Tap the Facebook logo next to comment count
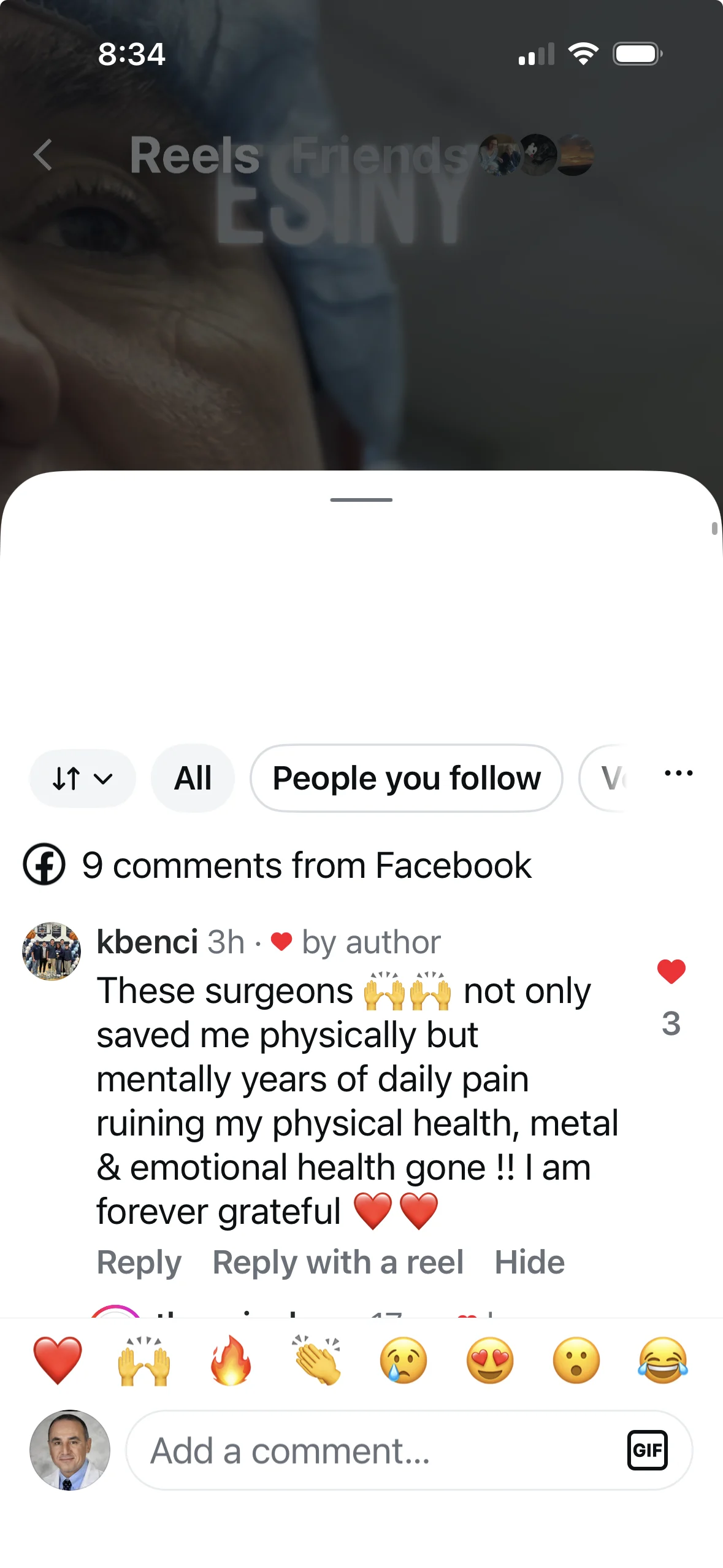 click(x=44, y=865)
